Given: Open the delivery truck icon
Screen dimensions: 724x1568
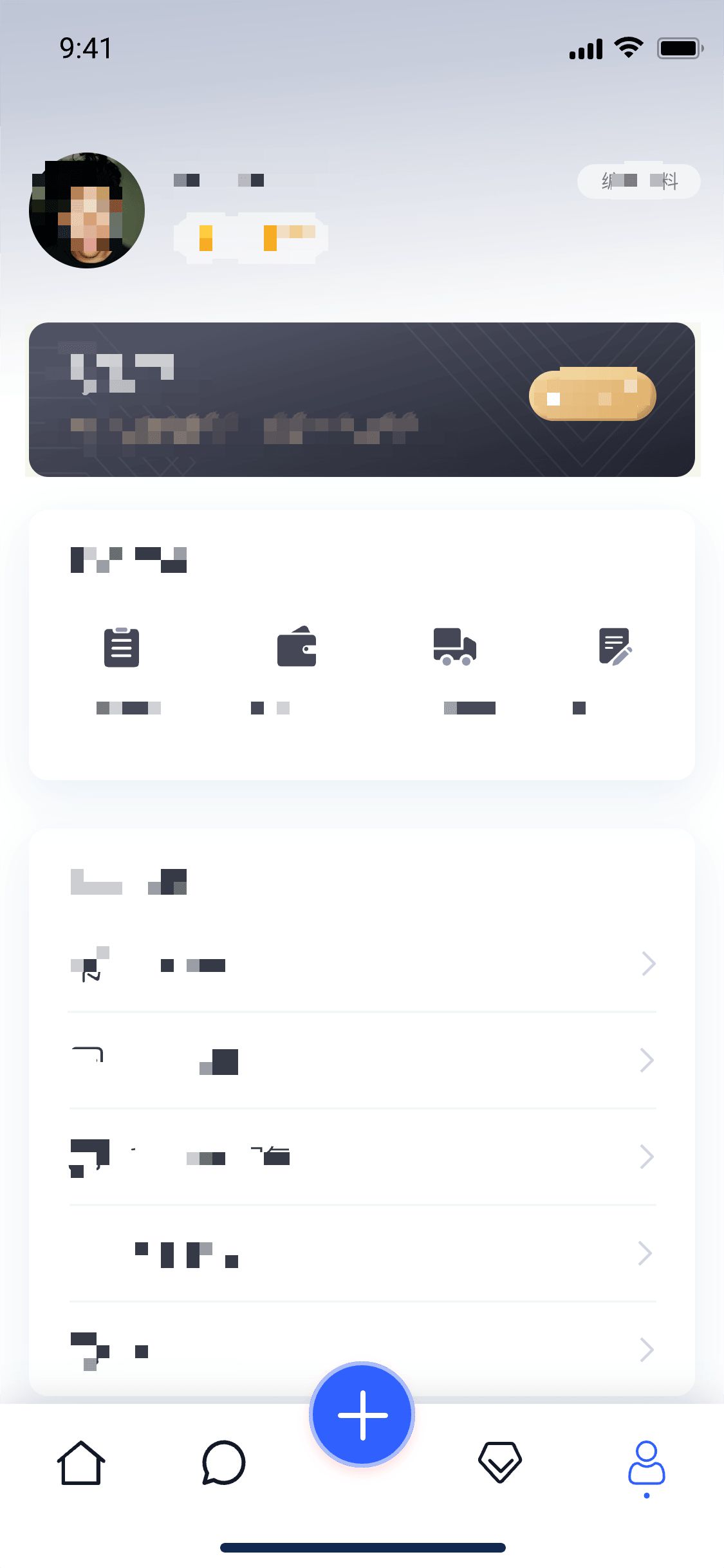Looking at the screenshot, I should tap(454, 647).
